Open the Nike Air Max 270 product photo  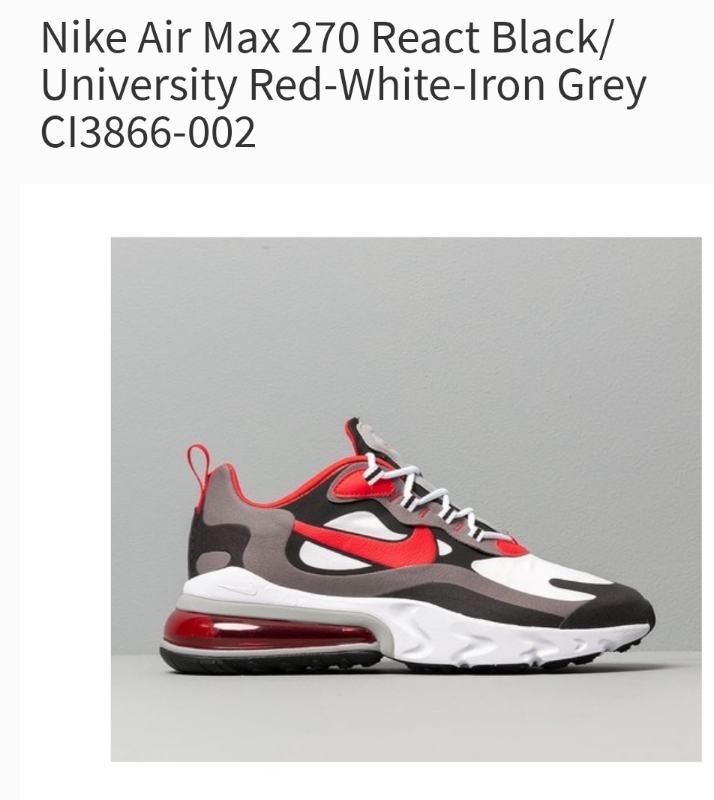(x=405, y=498)
